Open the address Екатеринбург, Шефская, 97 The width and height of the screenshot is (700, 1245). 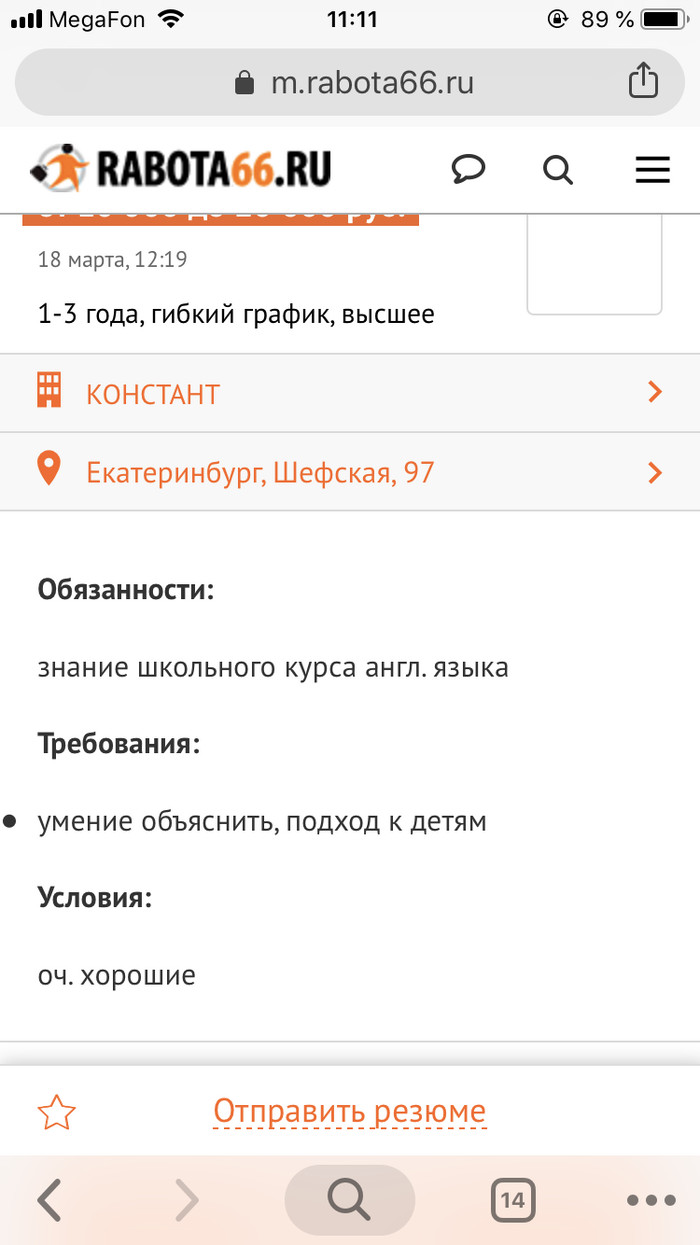(350, 472)
